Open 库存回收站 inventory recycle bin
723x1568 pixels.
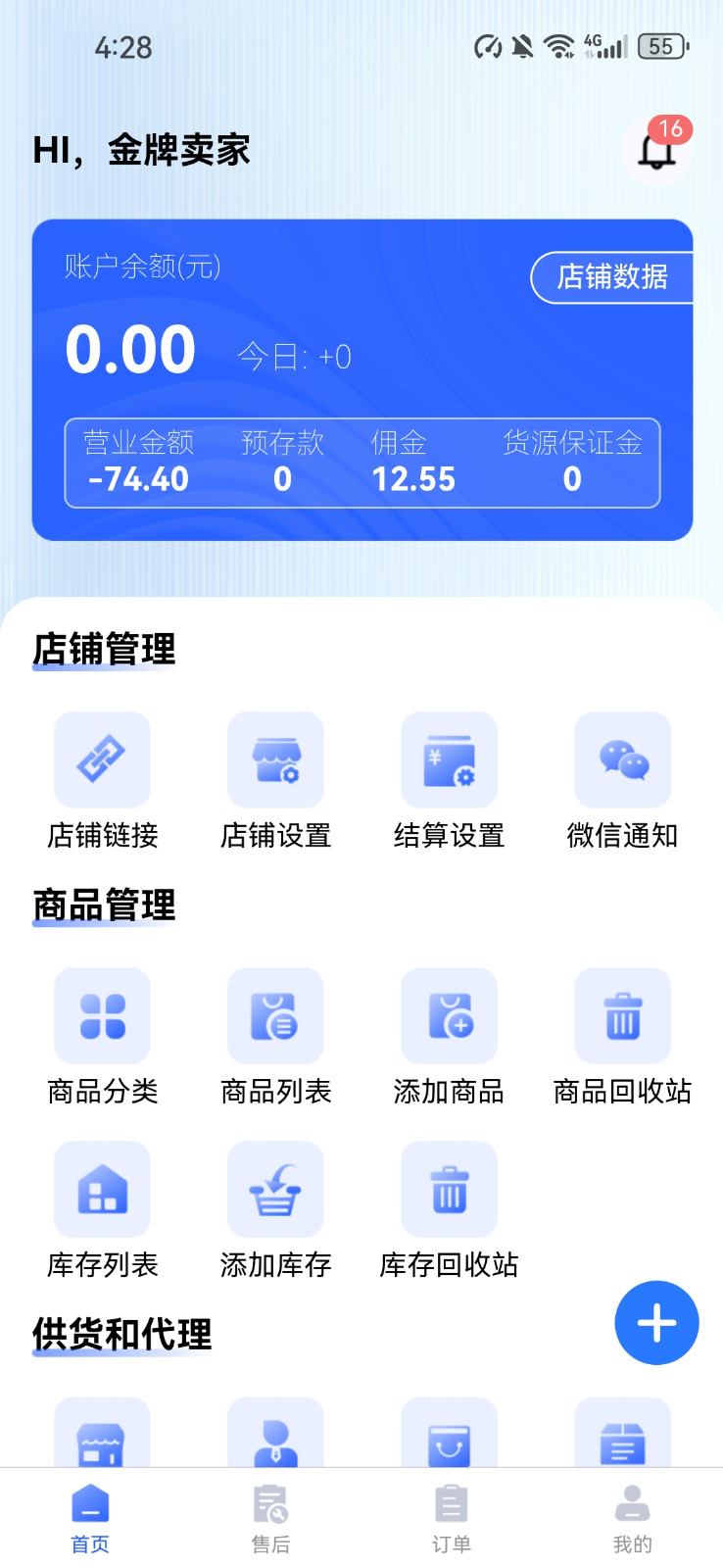pyautogui.click(x=450, y=1210)
